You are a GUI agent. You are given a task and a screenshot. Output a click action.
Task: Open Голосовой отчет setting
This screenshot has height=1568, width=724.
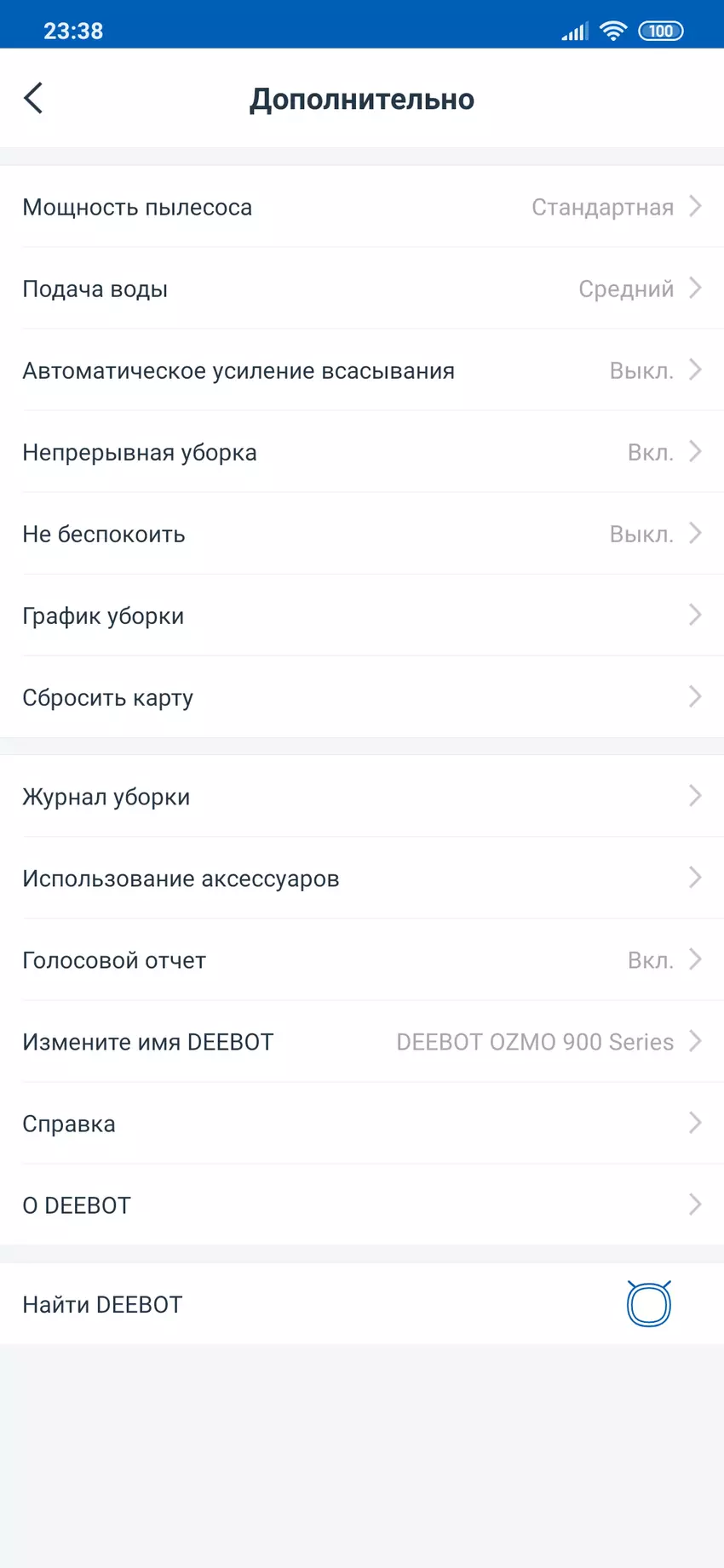click(362, 960)
